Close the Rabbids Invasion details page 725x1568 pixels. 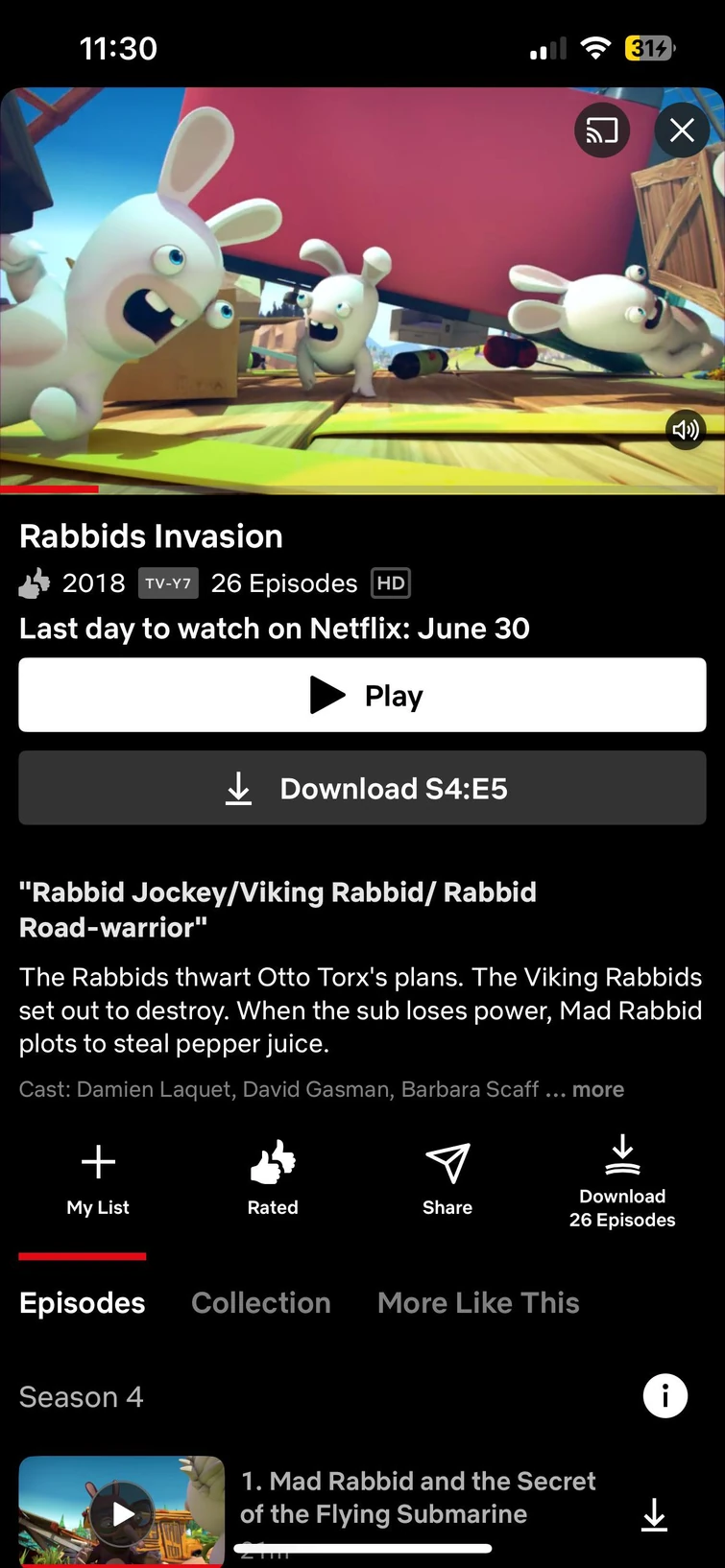click(x=682, y=131)
